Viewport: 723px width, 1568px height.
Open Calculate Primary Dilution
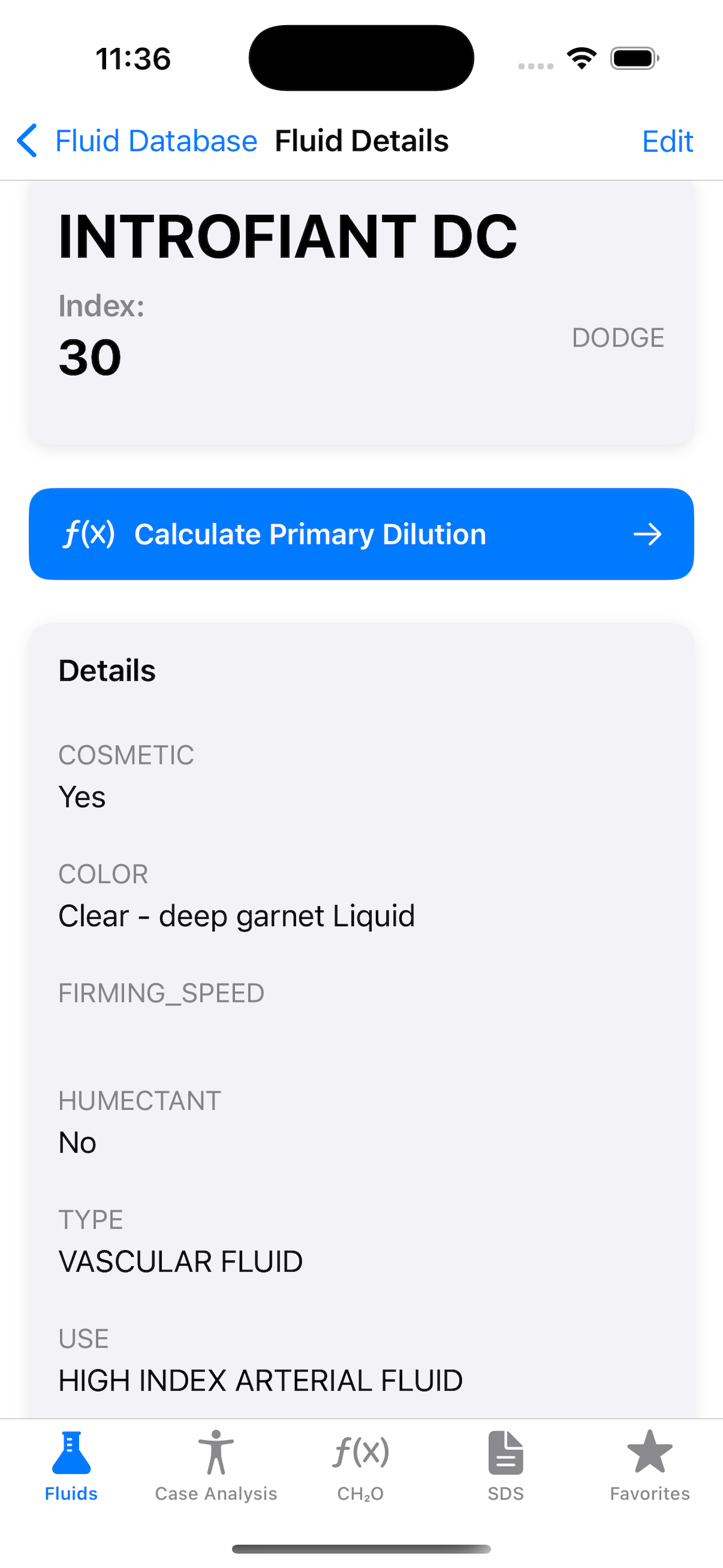(361, 534)
